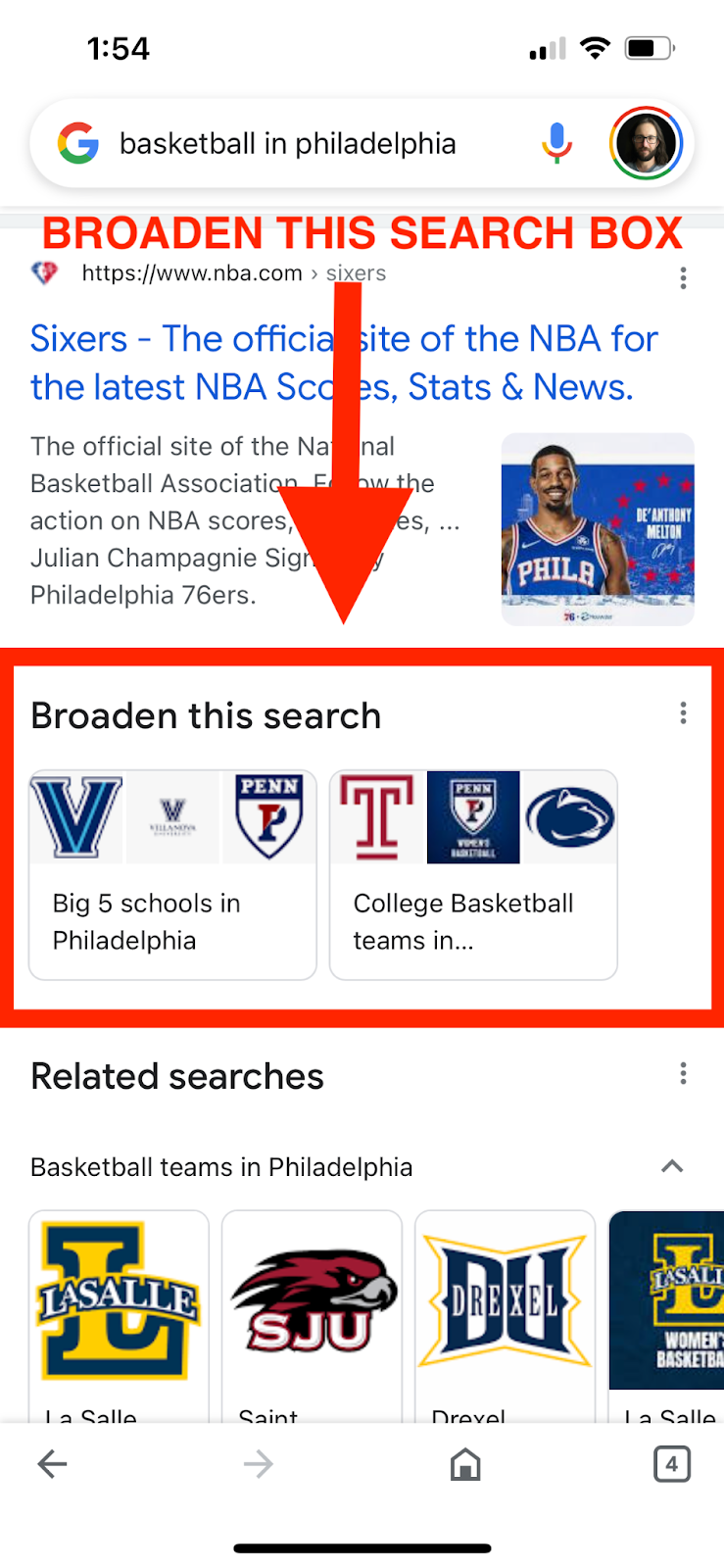
Task: Choose the "College Basketball teams in..." card
Action: [x=473, y=874]
